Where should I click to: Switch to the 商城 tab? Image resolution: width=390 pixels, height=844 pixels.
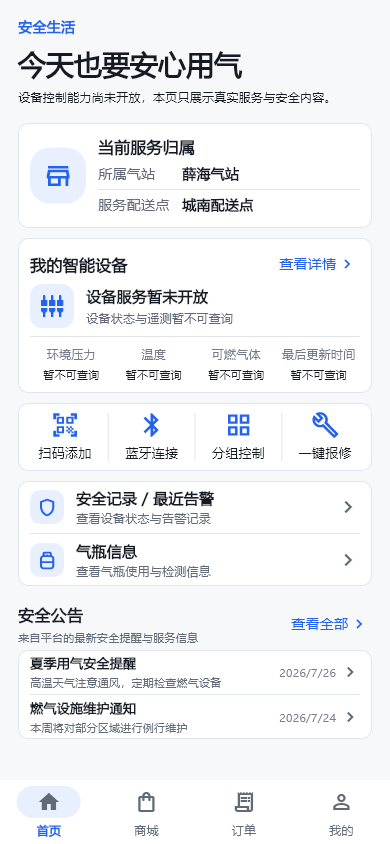146,813
